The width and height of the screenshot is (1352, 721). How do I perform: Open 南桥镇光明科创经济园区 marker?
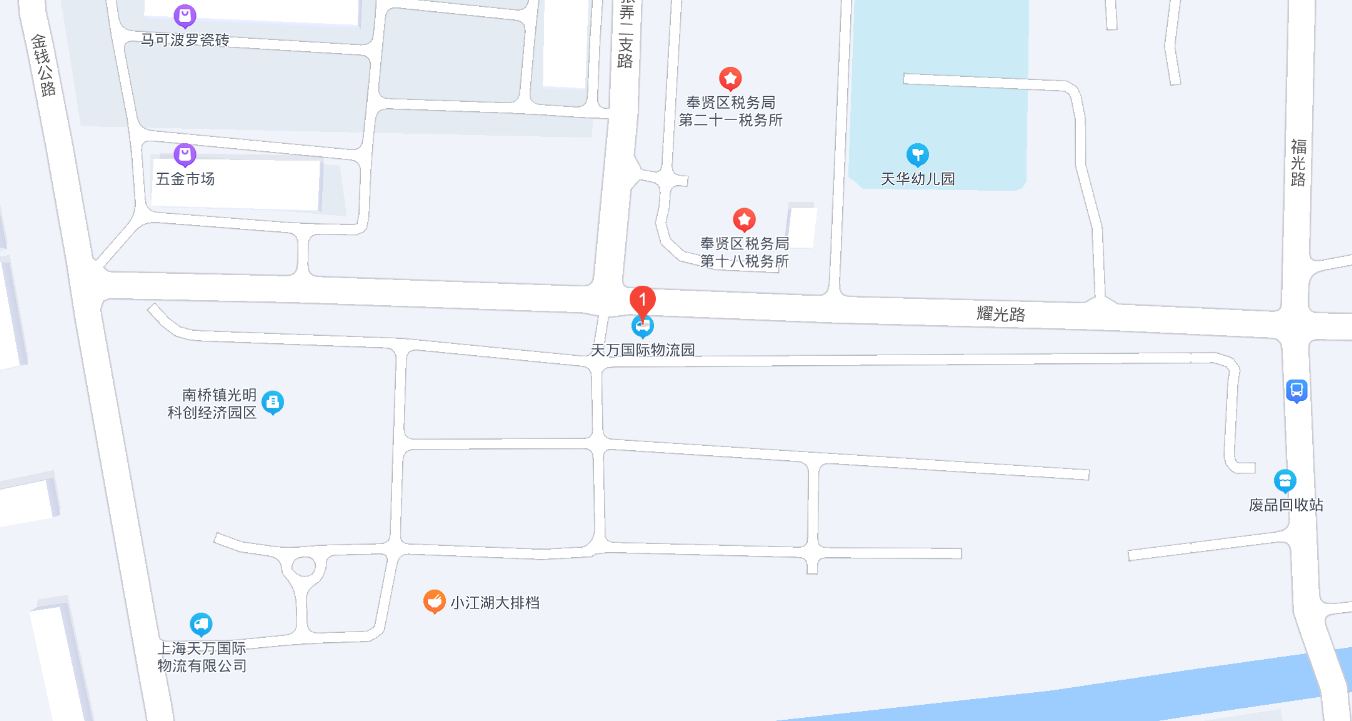point(273,403)
